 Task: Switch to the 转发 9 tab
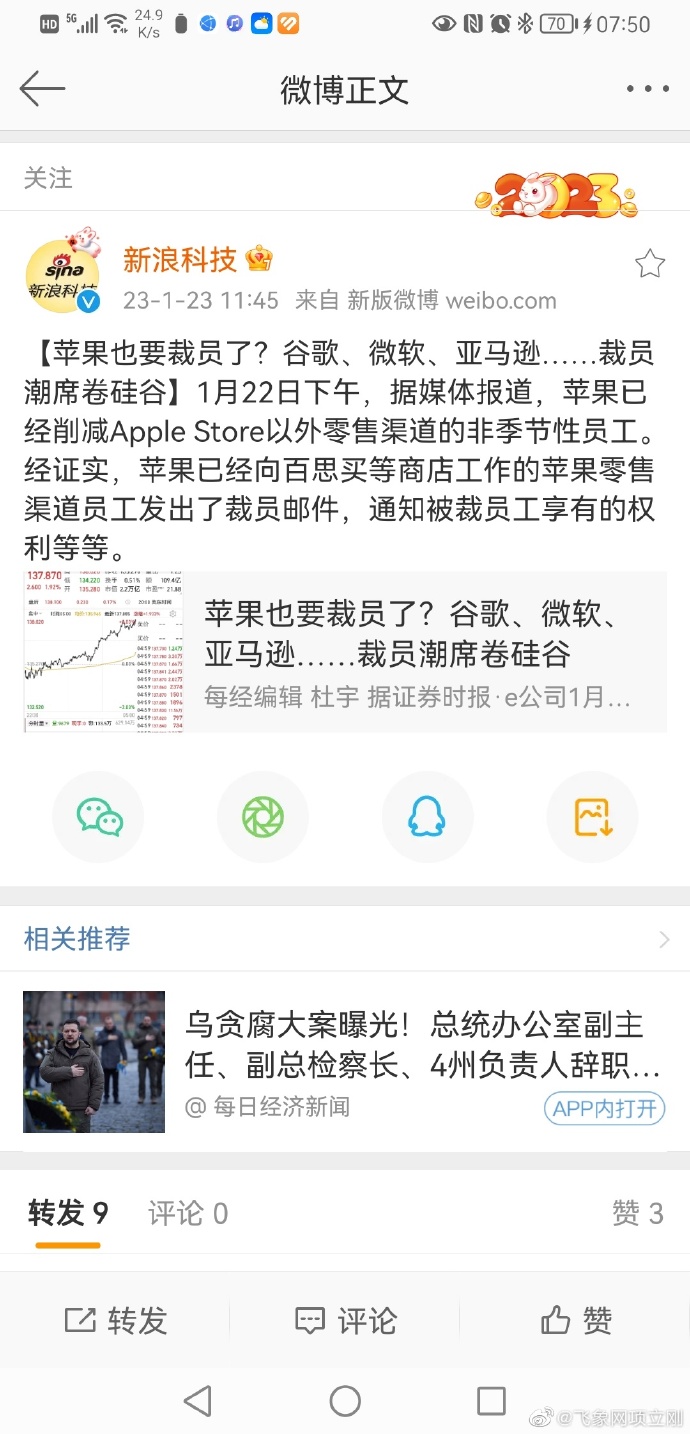(x=68, y=1213)
